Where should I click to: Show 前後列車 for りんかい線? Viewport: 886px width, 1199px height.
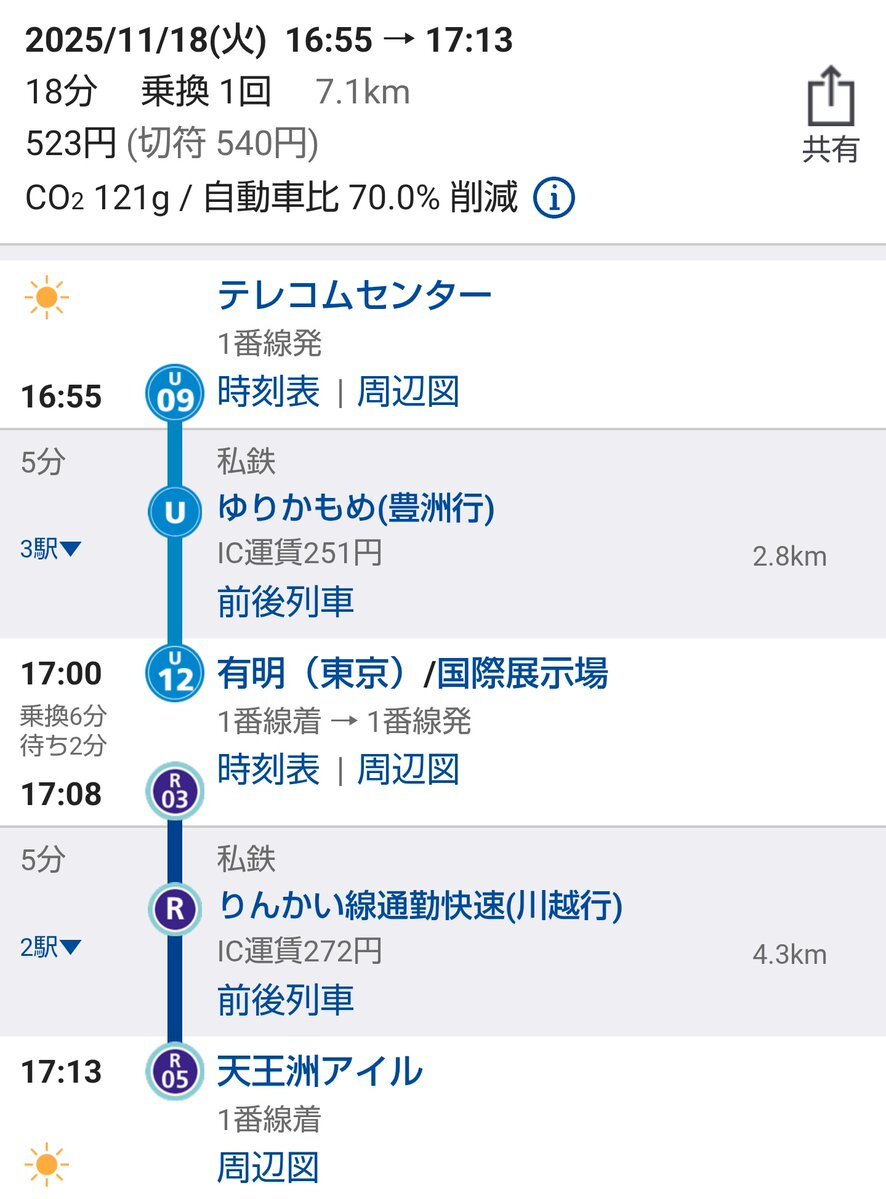click(285, 999)
